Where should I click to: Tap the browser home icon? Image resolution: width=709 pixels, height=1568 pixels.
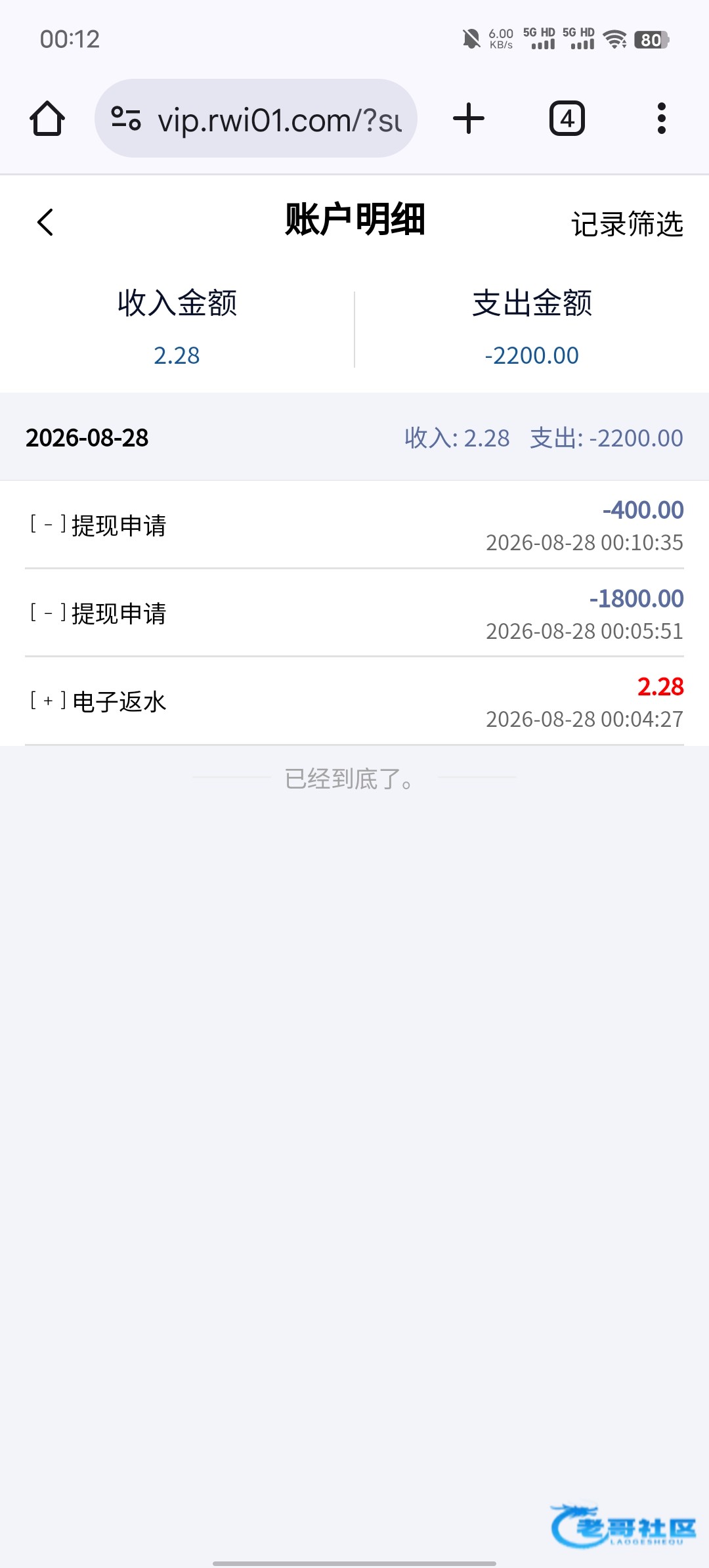tap(47, 119)
